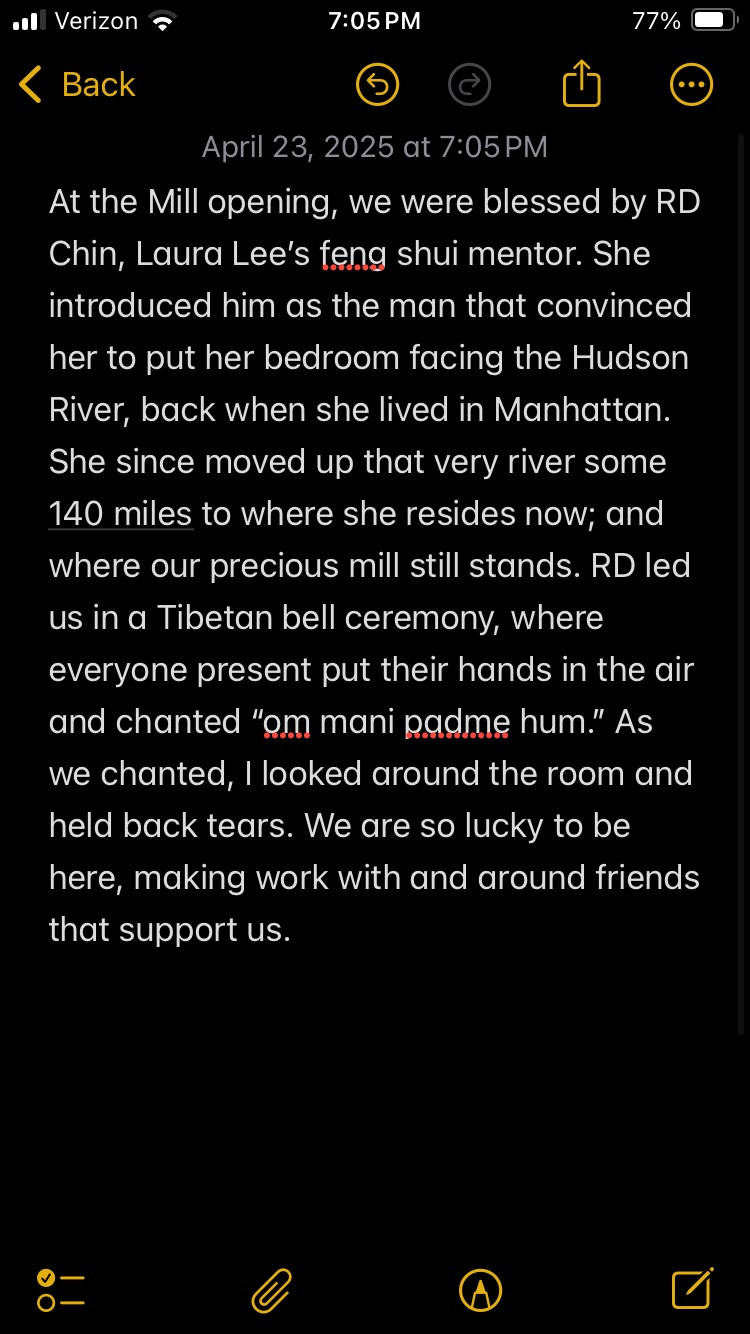The image size is (750, 1334).
Task: Attach a file with the paperclip
Action: coord(271,1290)
